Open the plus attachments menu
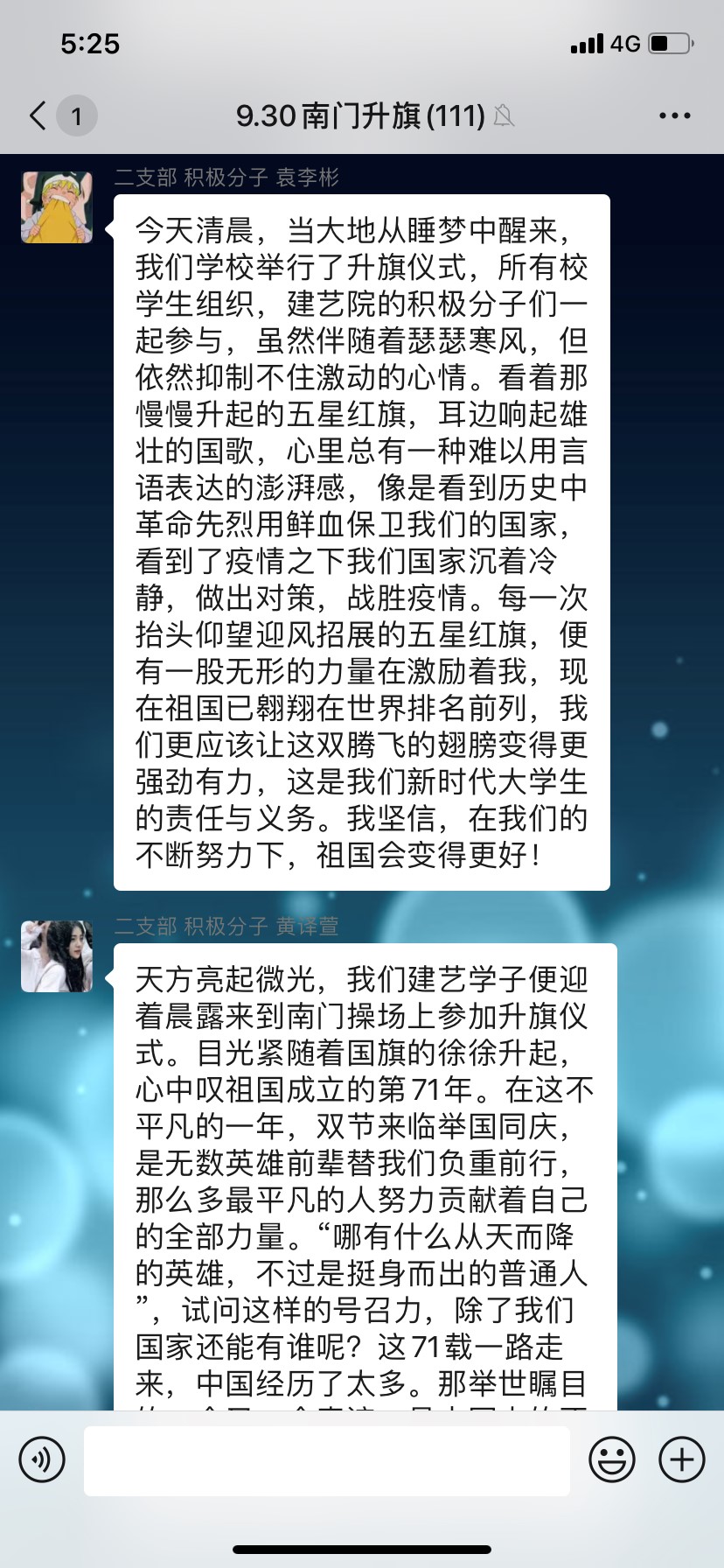The width and height of the screenshot is (724, 1568). coord(682,1459)
